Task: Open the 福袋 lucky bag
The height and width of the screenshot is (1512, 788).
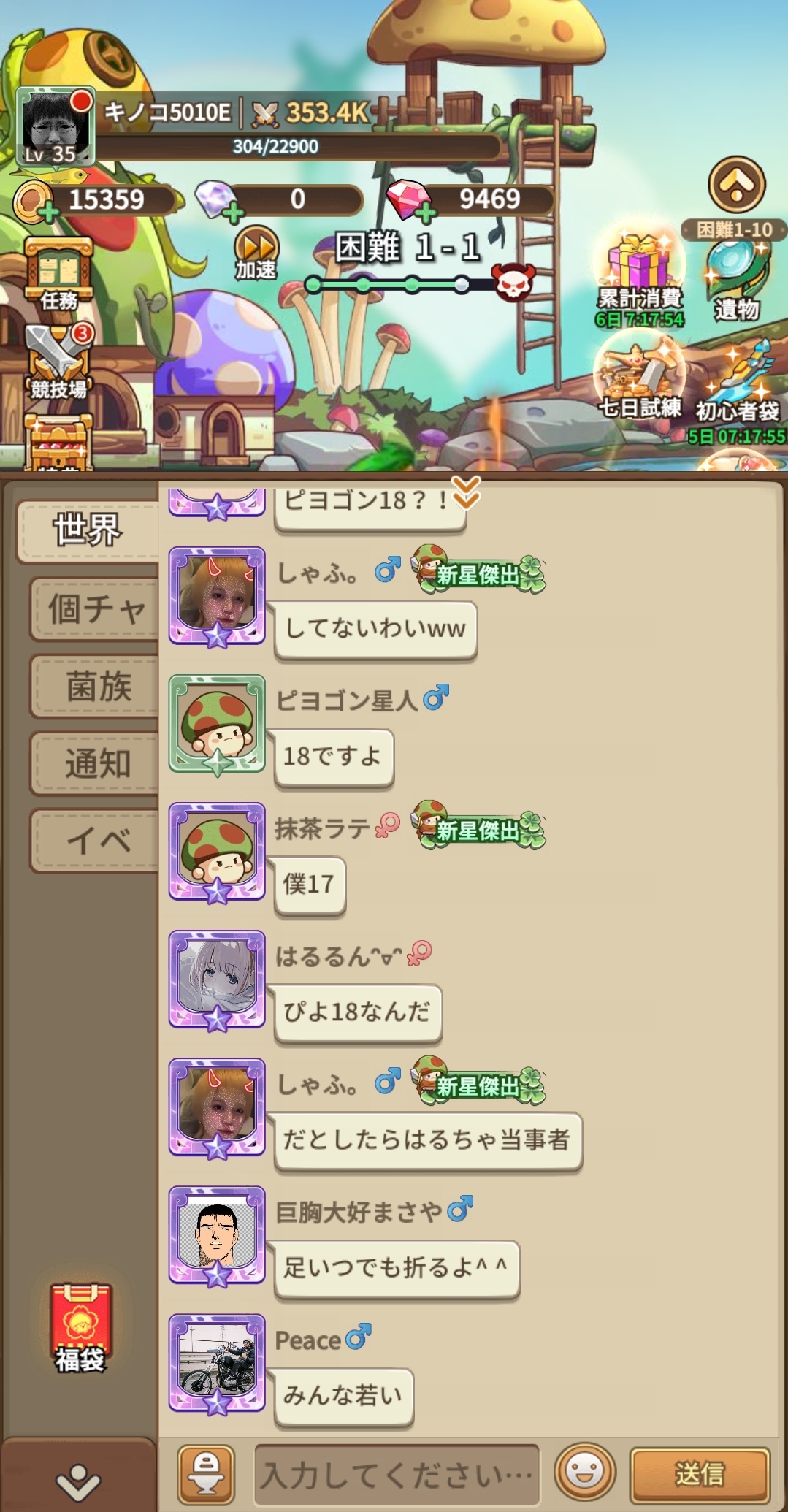Action: pos(80,1329)
